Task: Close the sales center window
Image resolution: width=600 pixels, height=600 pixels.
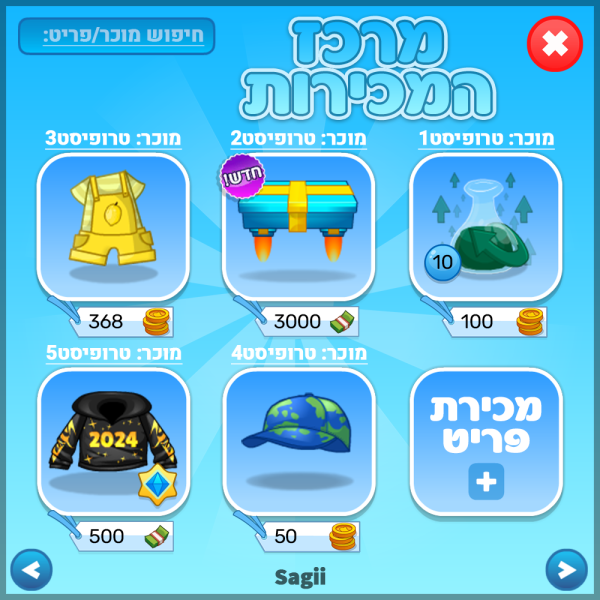Action: (x=554, y=44)
